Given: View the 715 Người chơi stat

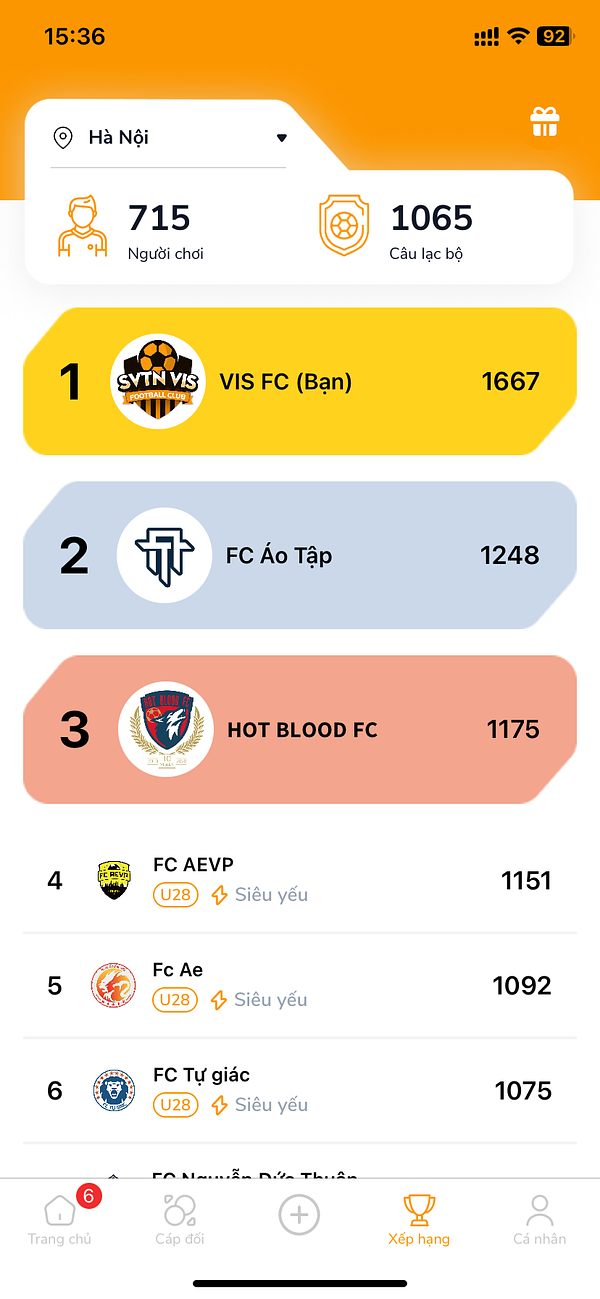Looking at the screenshot, I should [130, 228].
